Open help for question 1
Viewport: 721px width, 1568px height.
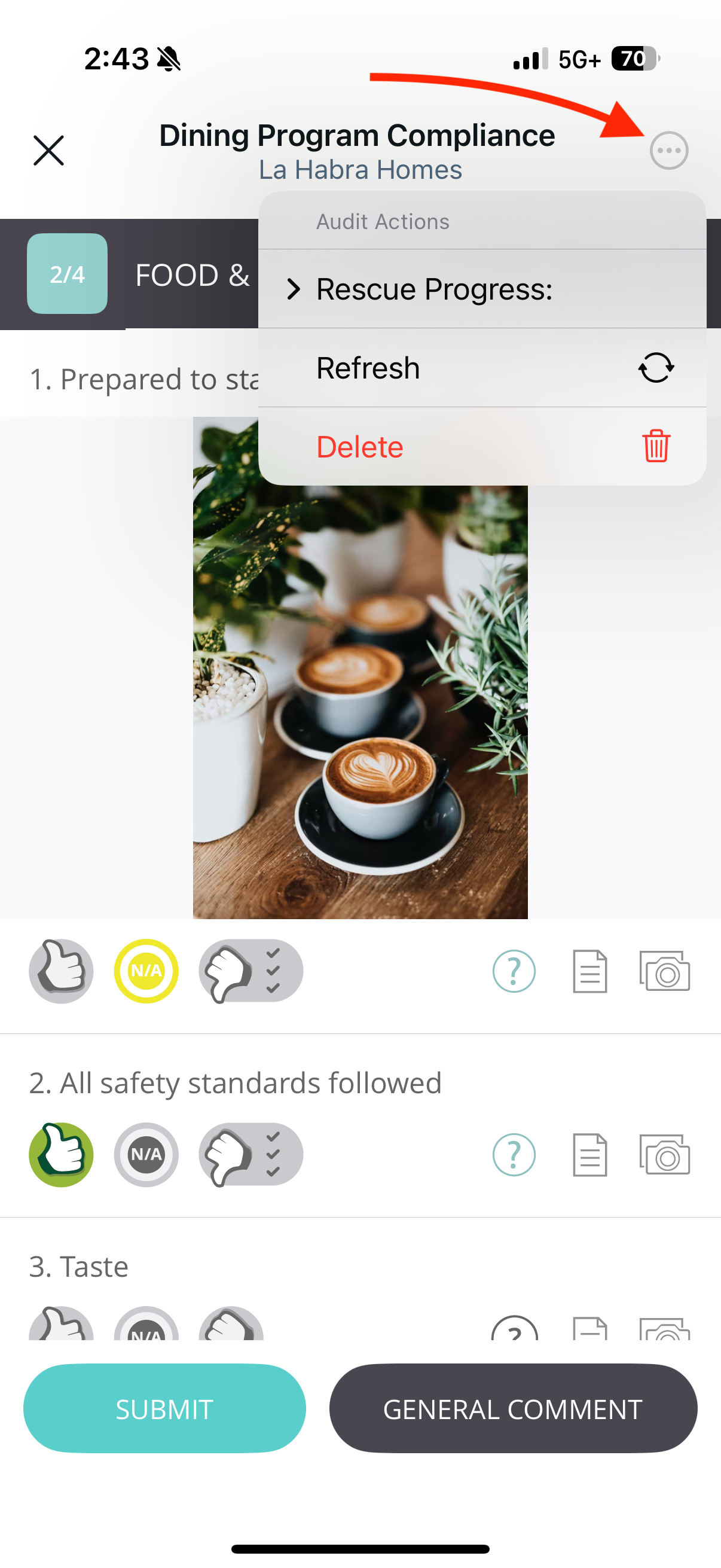coord(514,971)
